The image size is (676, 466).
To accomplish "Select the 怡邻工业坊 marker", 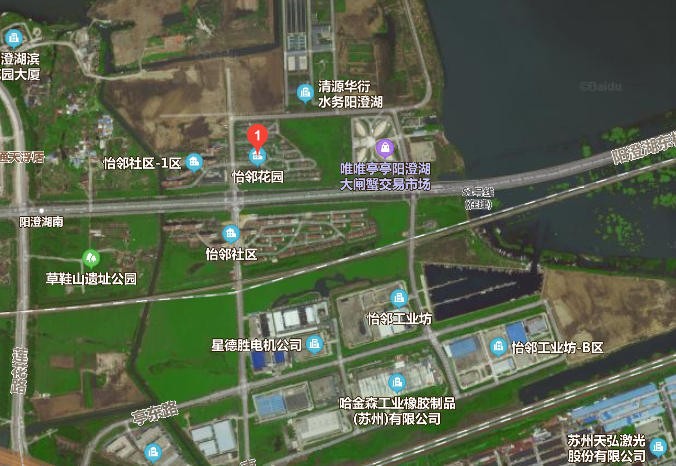I will coord(398,298).
